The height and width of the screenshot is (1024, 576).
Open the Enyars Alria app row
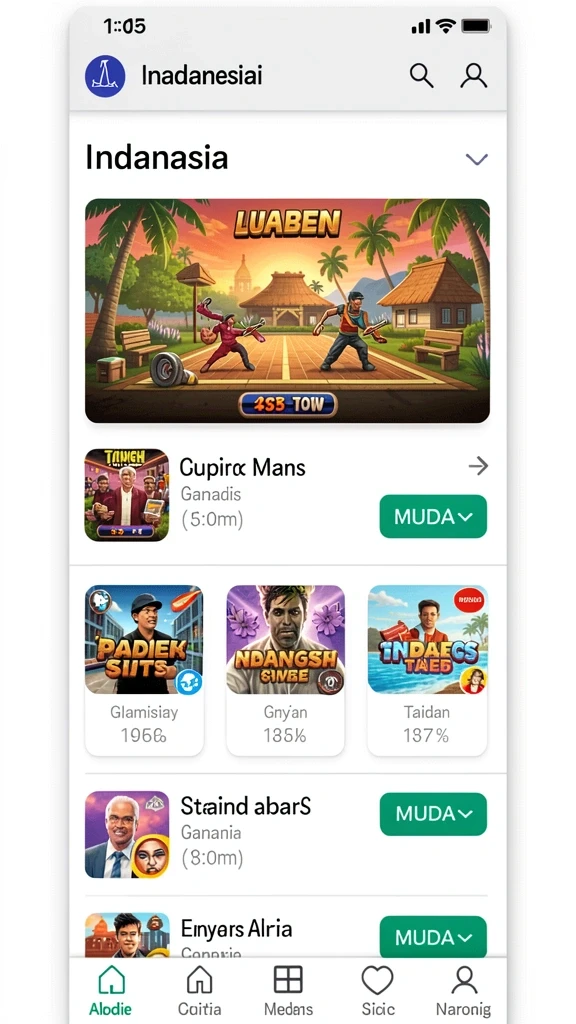click(x=287, y=935)
